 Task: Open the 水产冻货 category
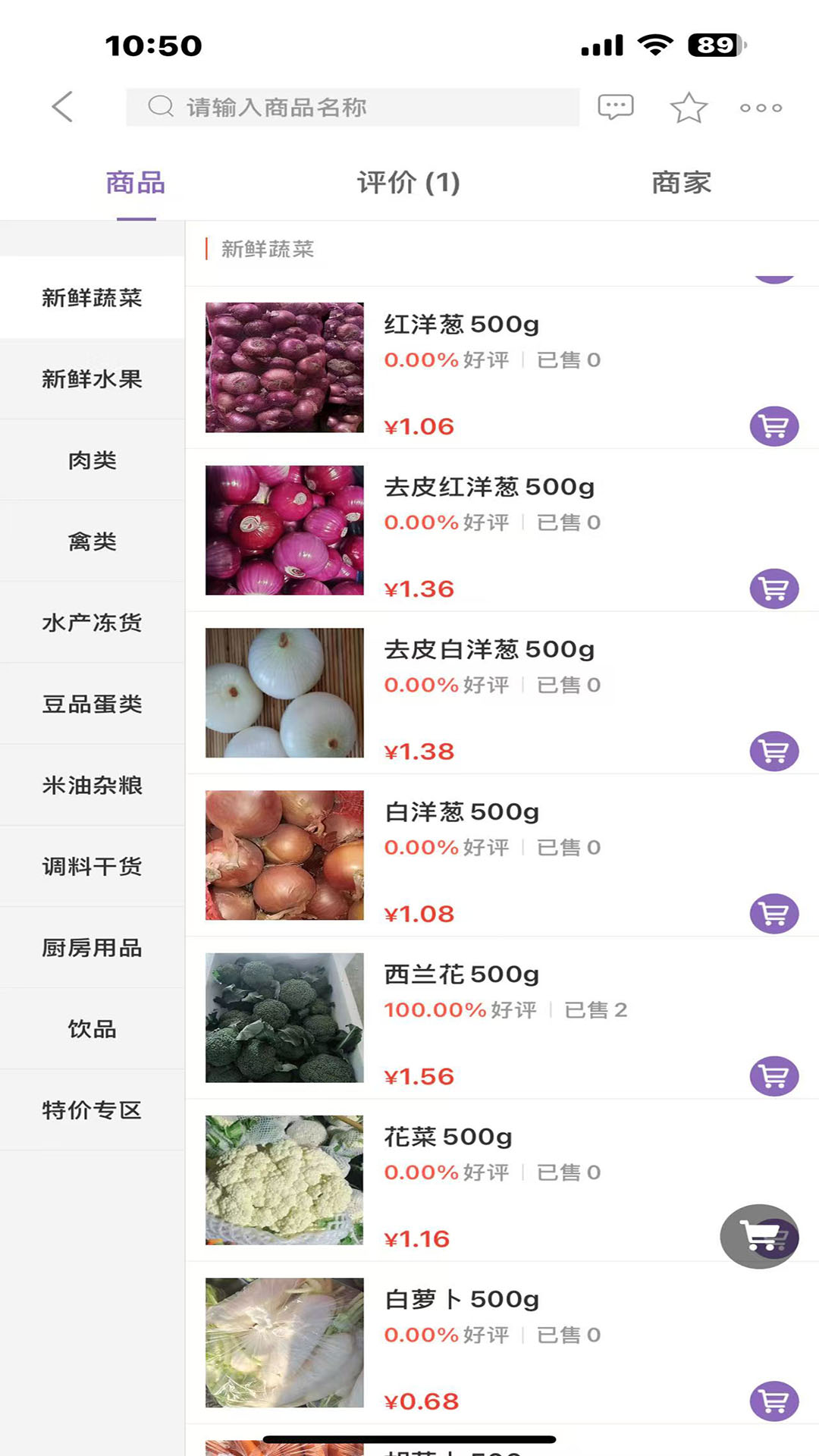92,623
